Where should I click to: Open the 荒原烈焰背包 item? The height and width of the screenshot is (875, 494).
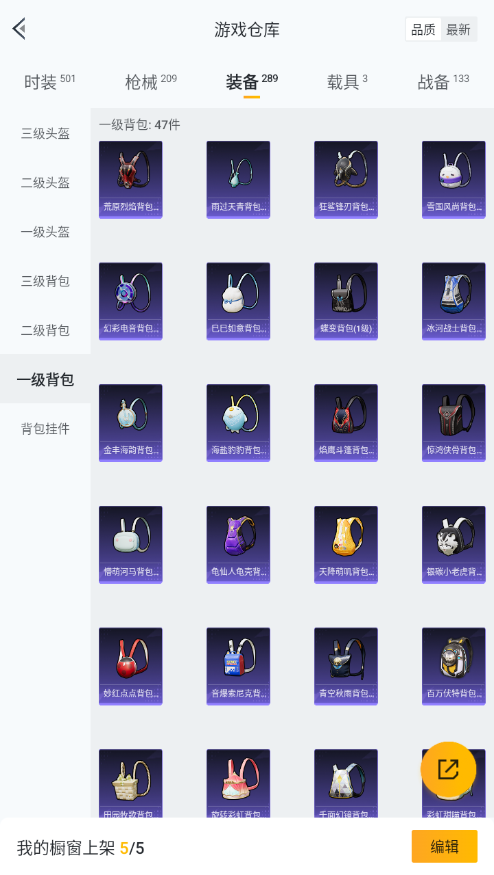(131, 179)
